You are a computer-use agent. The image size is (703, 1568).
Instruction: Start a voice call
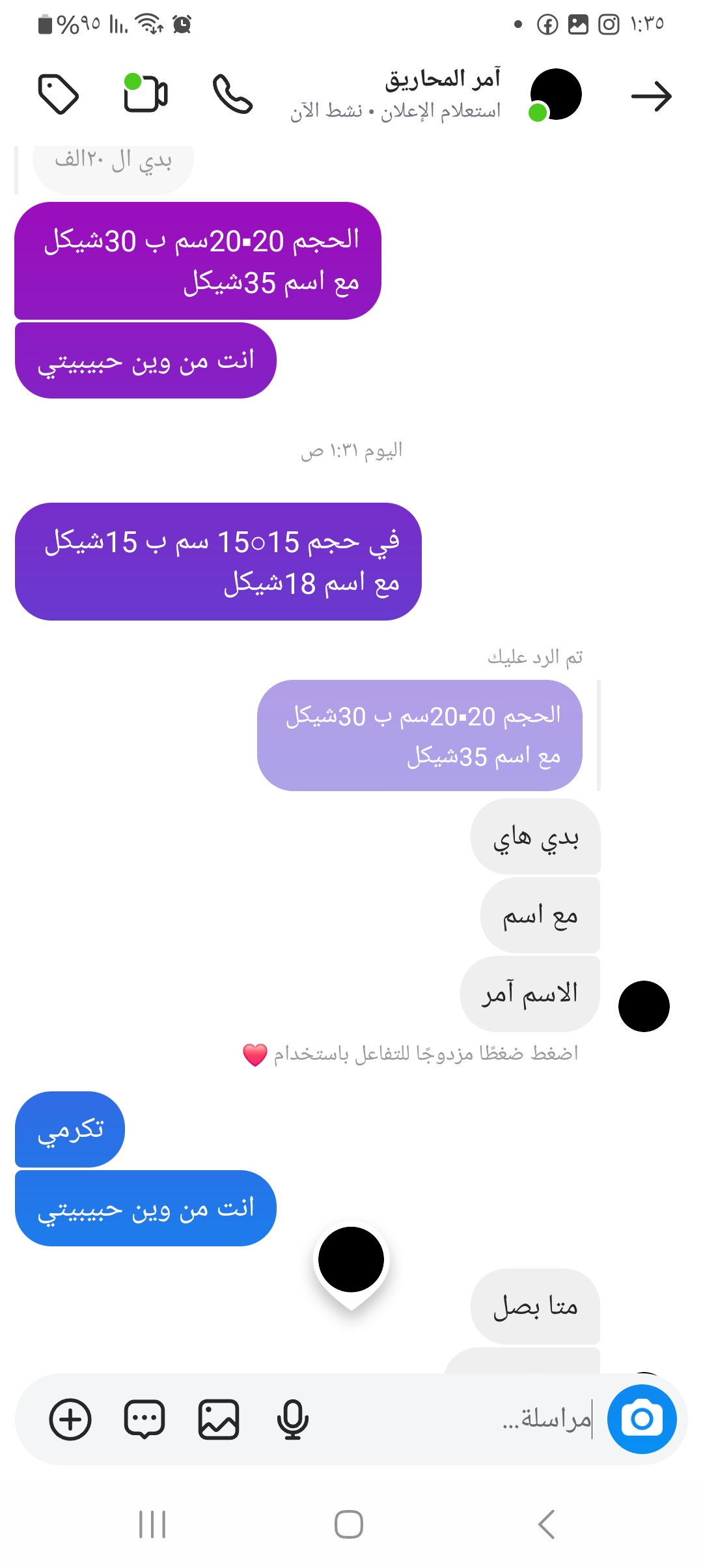(232, 94)
